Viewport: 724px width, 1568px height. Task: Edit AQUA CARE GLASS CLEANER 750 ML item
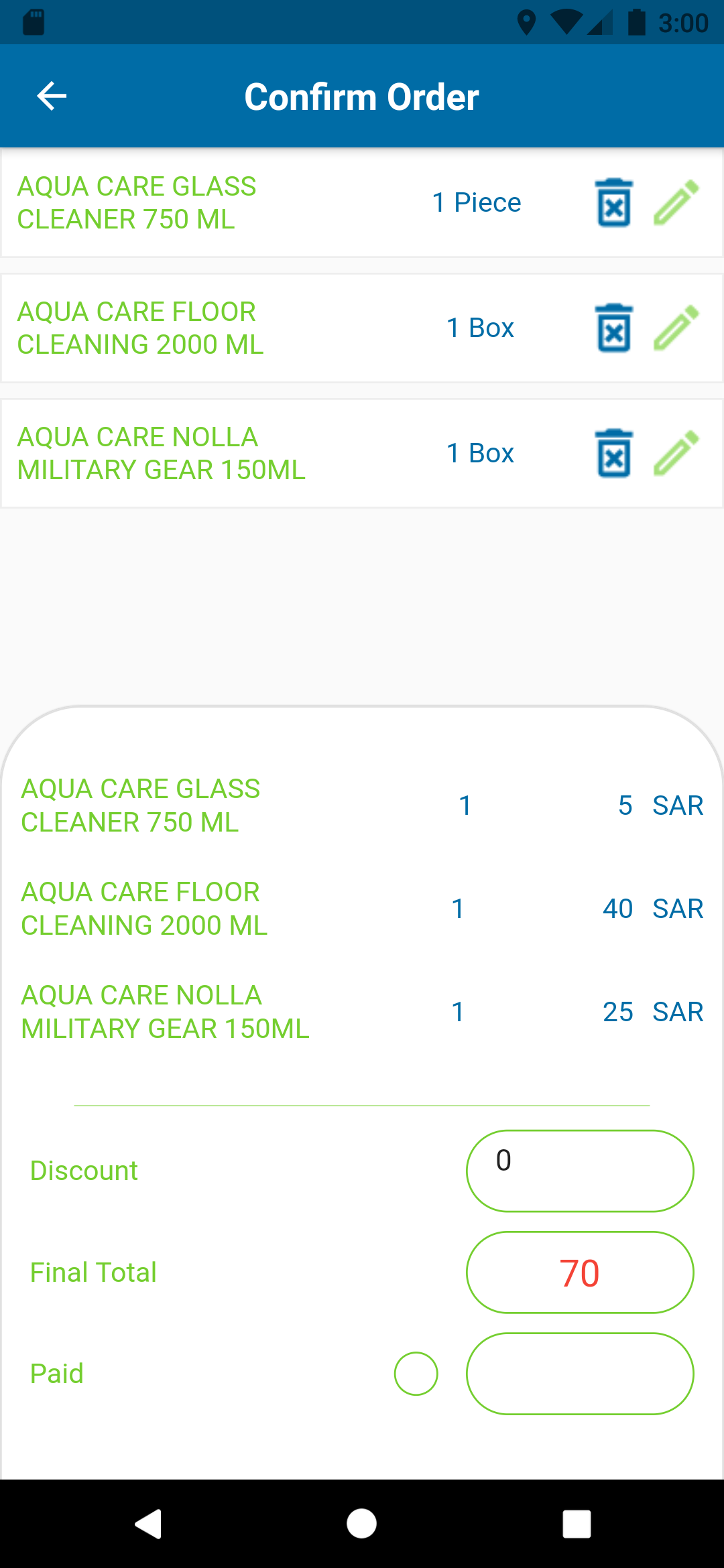(676, 202)
